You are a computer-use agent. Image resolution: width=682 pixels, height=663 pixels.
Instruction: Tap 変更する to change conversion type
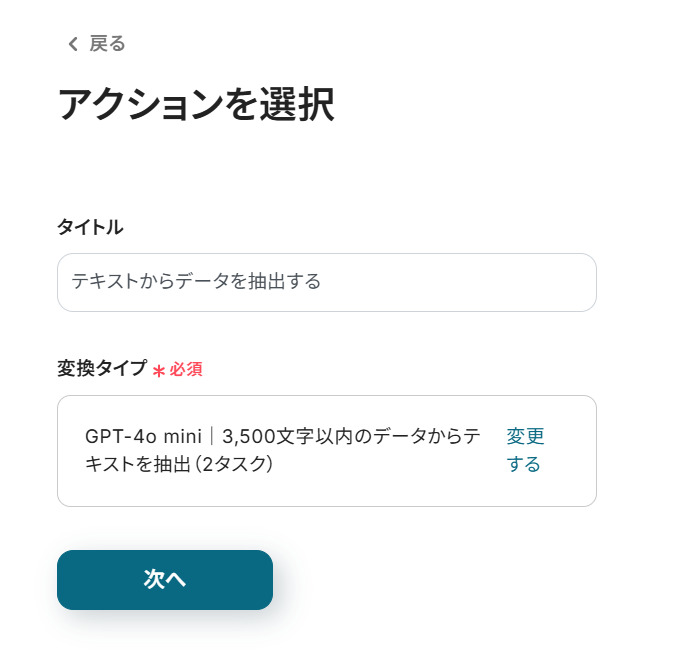click(525, 450)
